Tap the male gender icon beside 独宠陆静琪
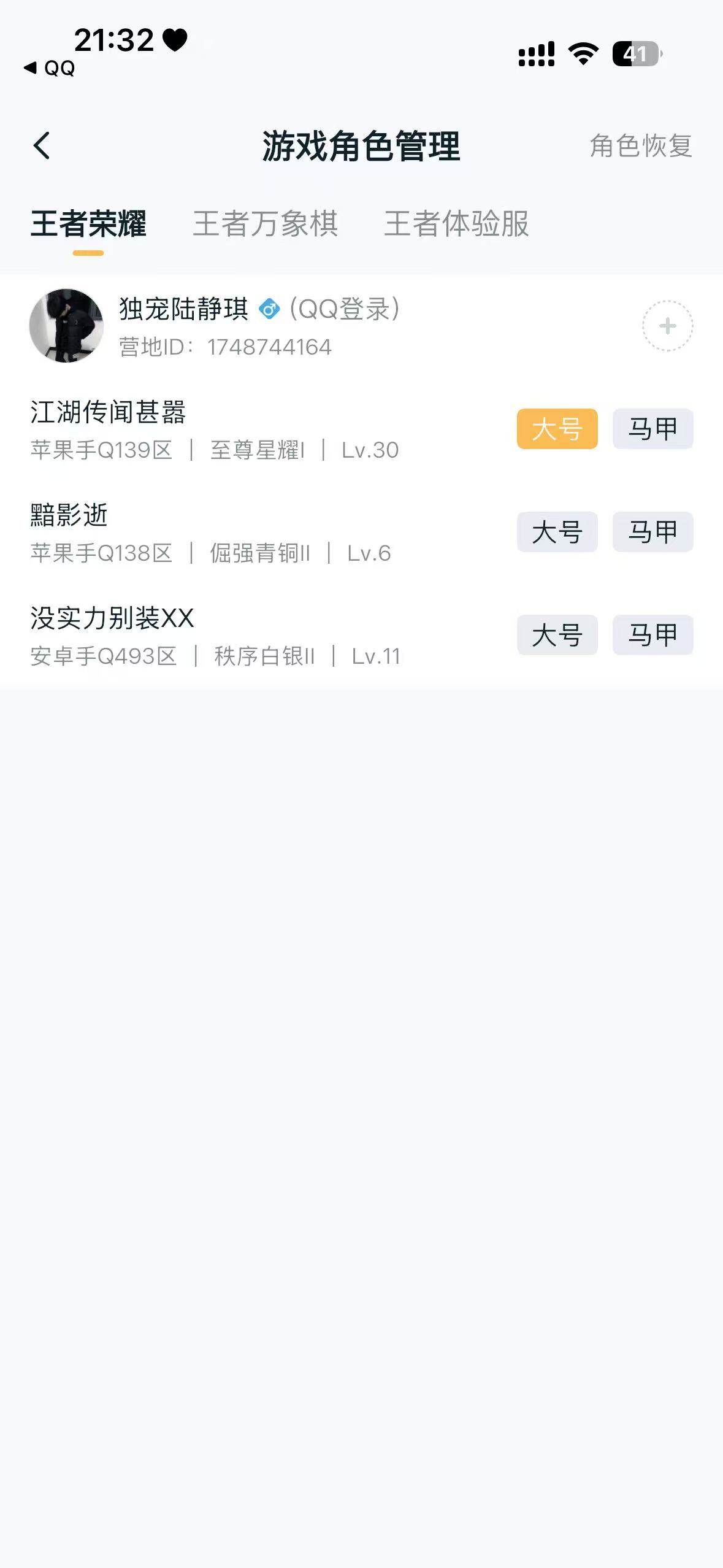The width and height of the screenshot is (723, 1568). click(269, 310)
